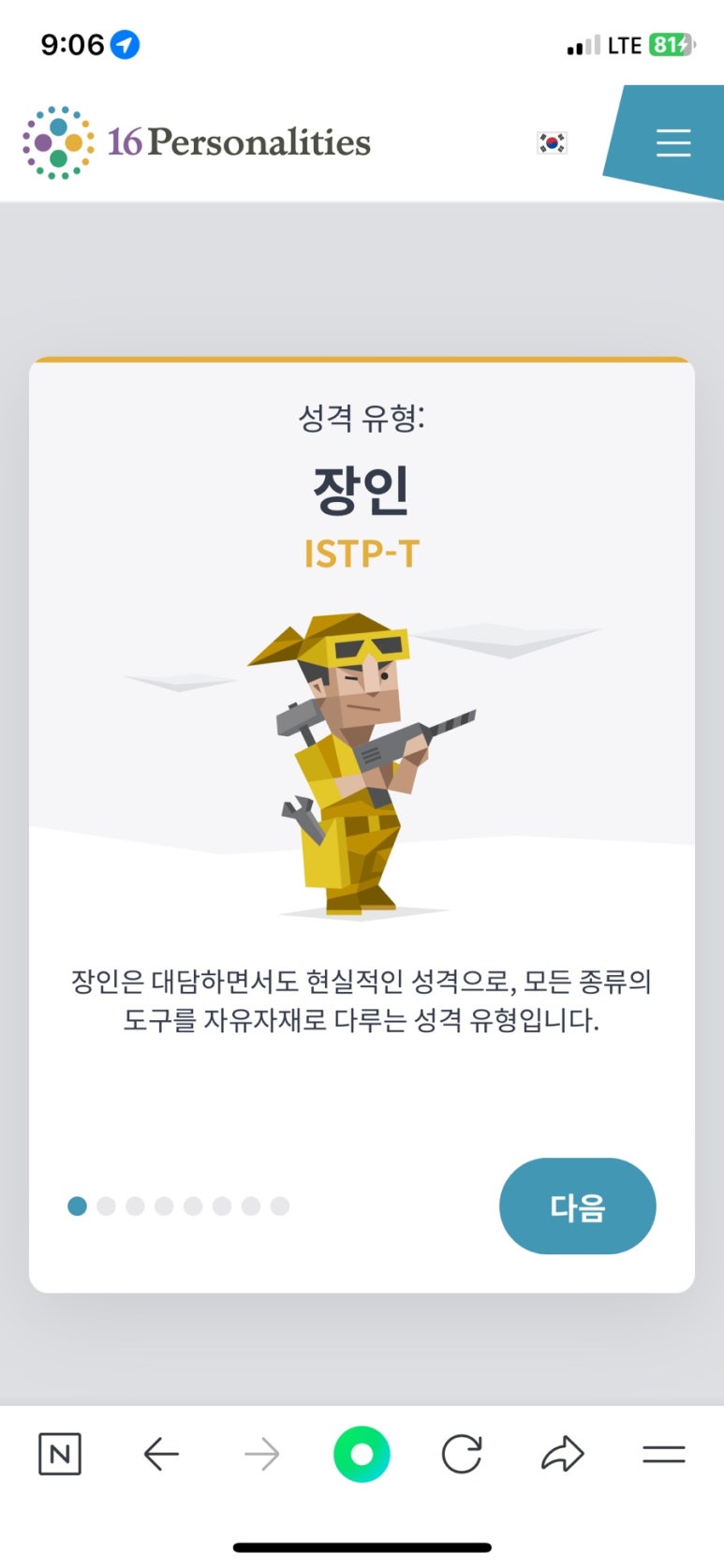
Task: Reload the current page
Action: click(x=462, y=1454)
